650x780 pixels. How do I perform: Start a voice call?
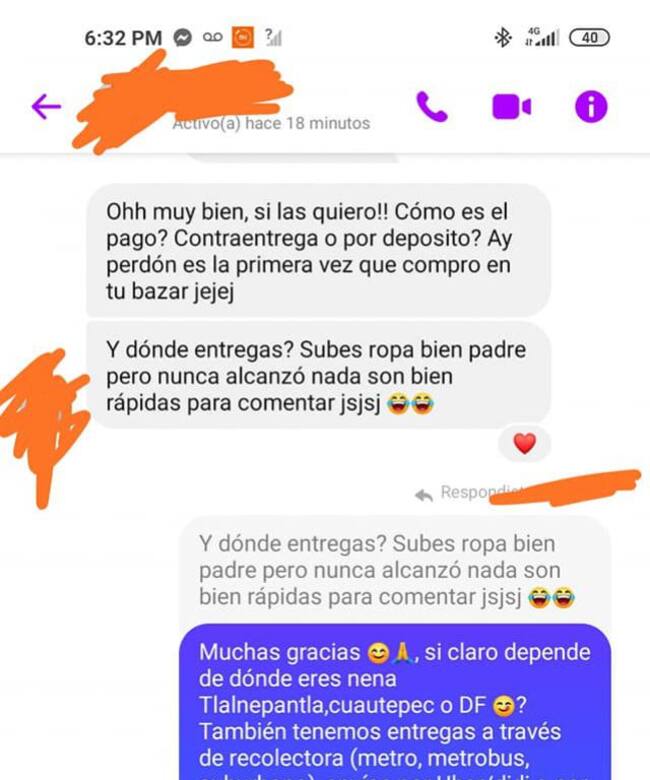pyautogui.click(x=431, y=107)
